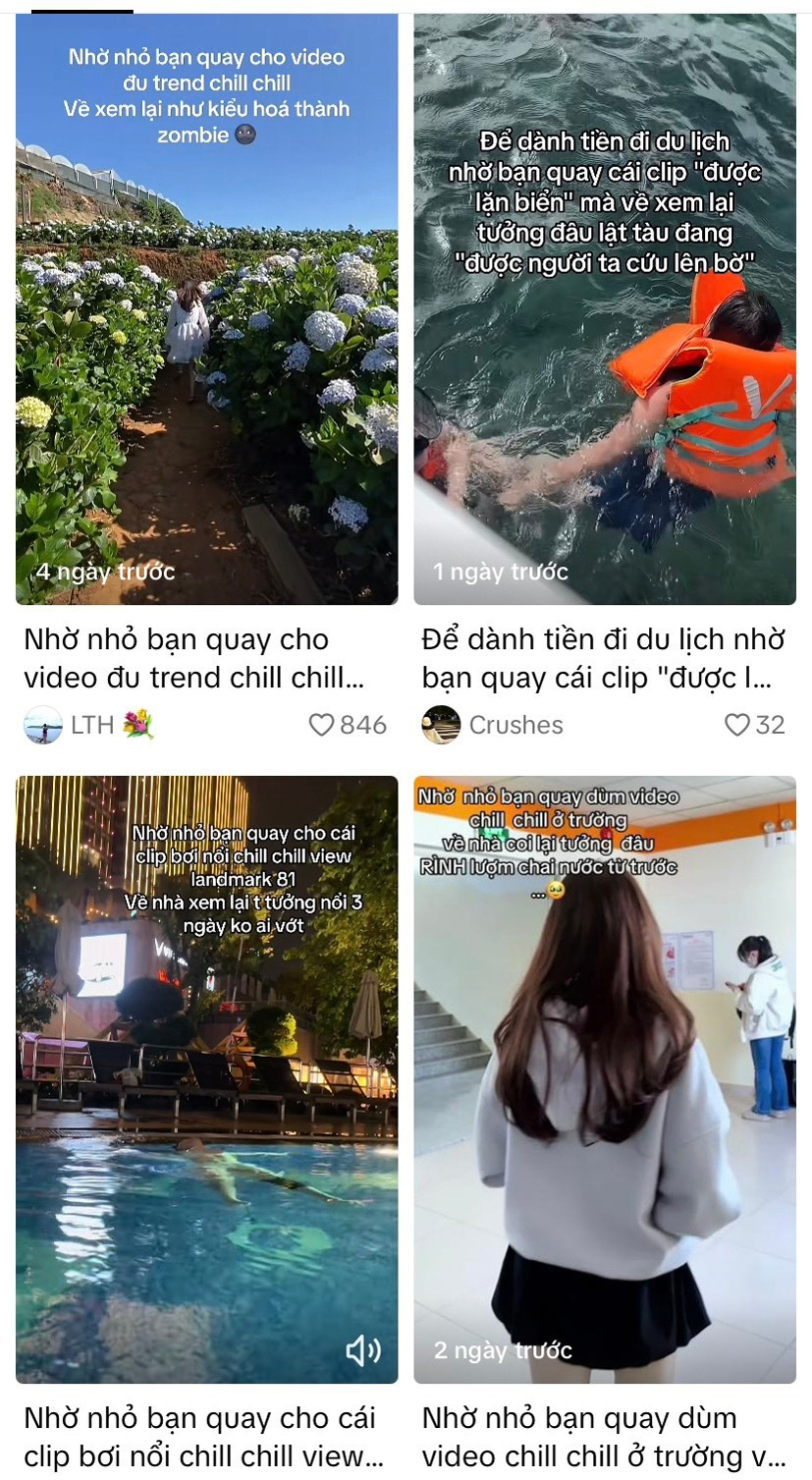
Task: Like the video posted by Crushes
Action: [737, 725]
